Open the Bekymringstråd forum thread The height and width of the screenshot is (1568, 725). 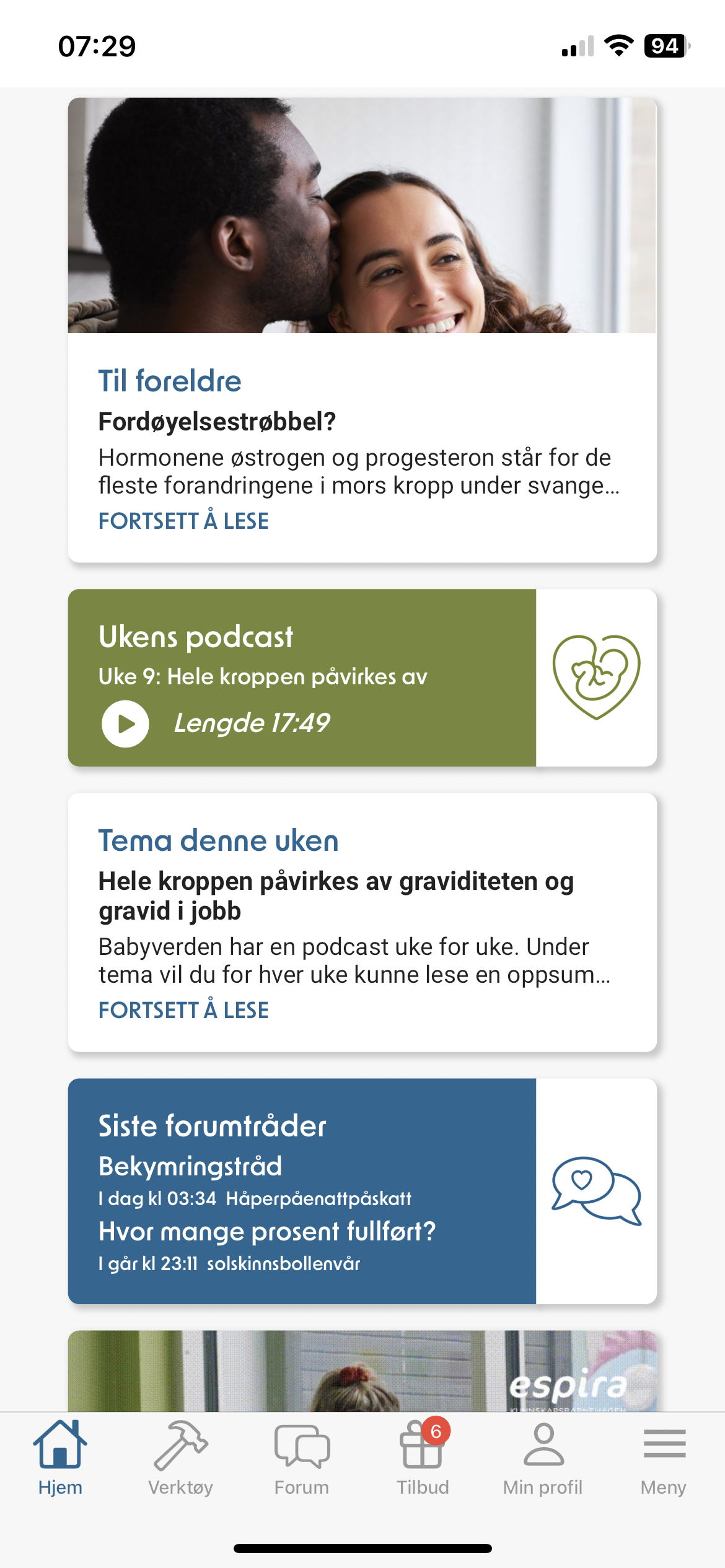click(x=190, y=1167)
